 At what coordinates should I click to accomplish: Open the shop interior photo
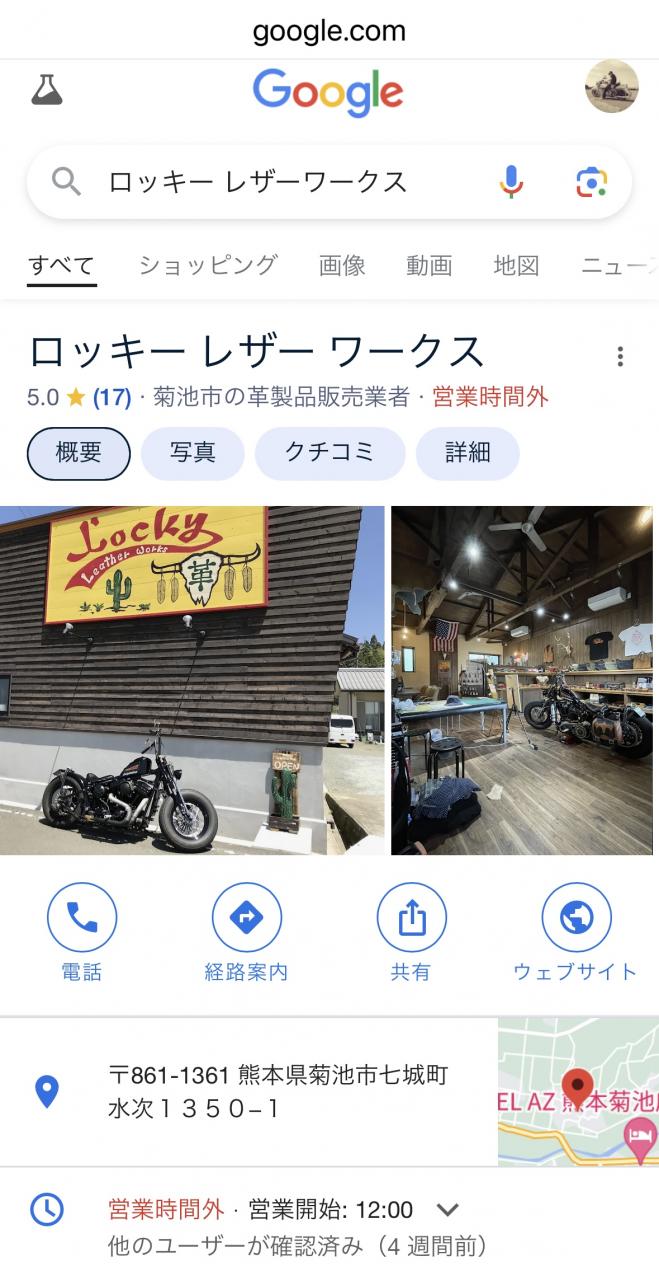[522, 680]
